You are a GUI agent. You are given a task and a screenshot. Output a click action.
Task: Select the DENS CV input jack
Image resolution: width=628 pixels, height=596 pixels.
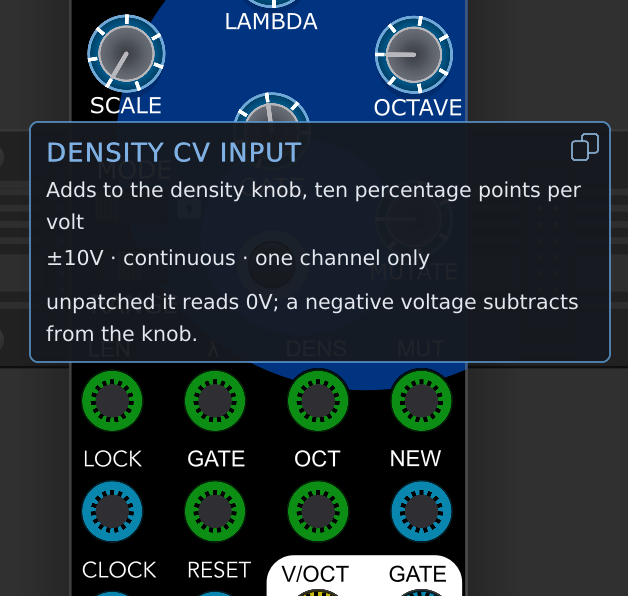pos(318,401)
